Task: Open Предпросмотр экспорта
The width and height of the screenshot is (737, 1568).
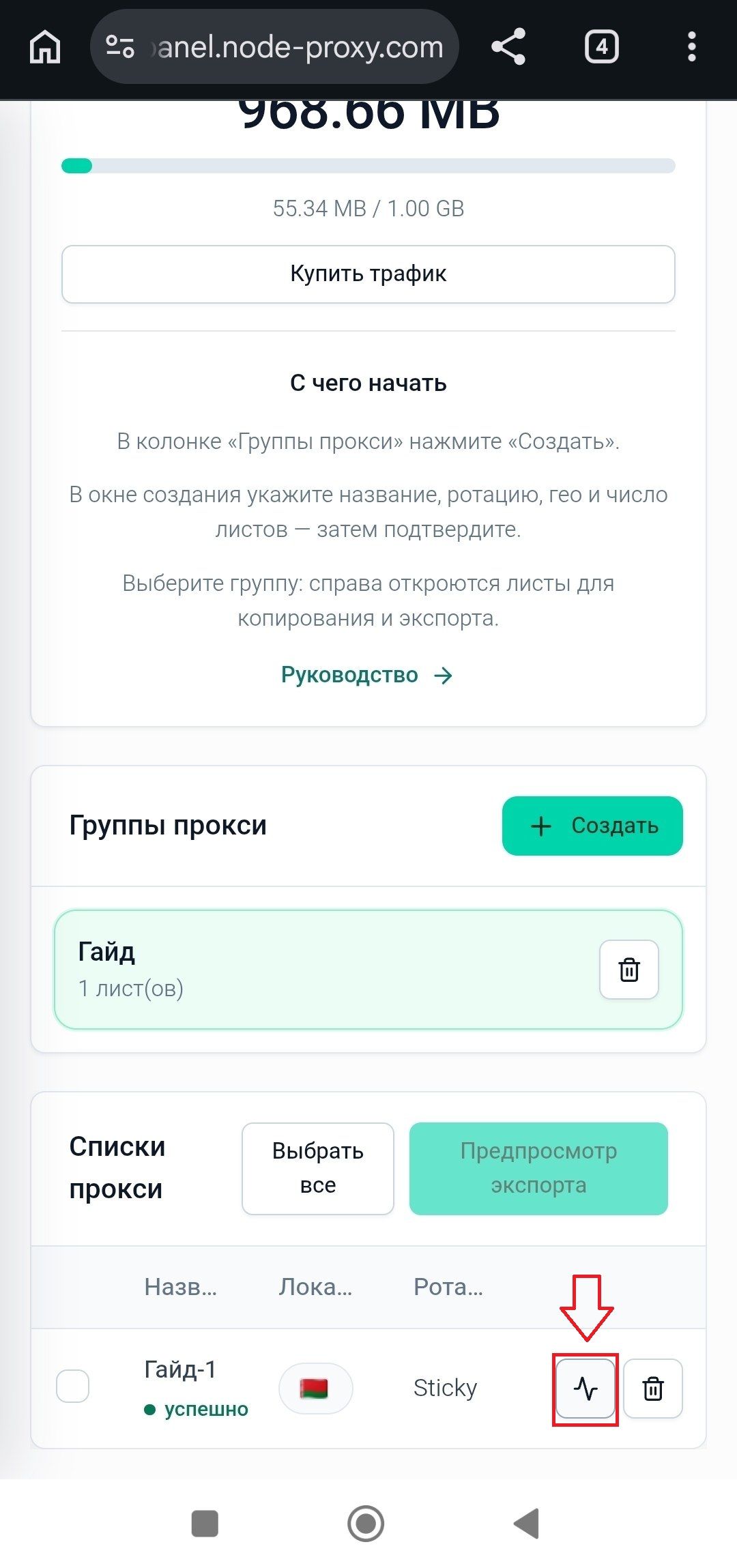Action: [538, 1168]
